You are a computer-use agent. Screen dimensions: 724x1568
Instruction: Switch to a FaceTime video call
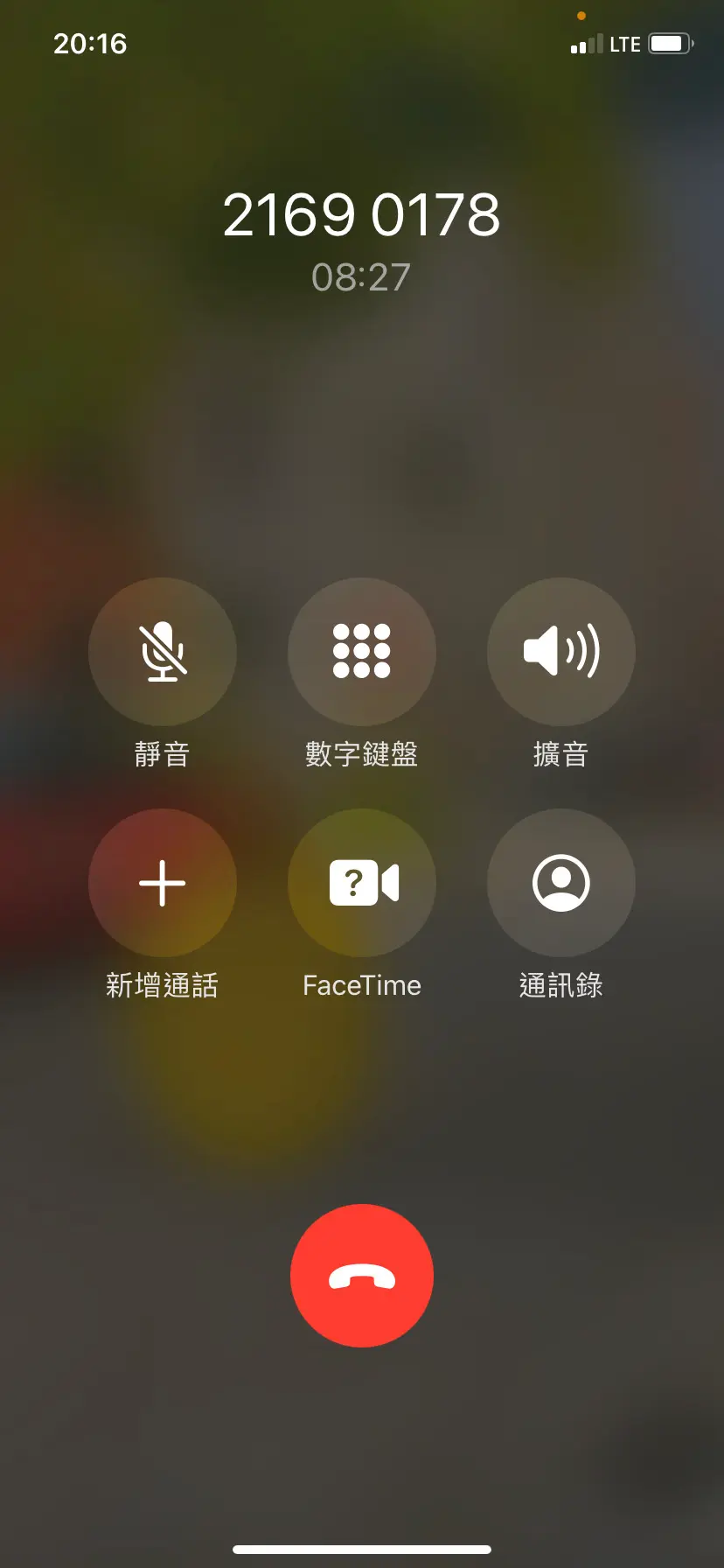pyautogui.click(x=362, y=882)
